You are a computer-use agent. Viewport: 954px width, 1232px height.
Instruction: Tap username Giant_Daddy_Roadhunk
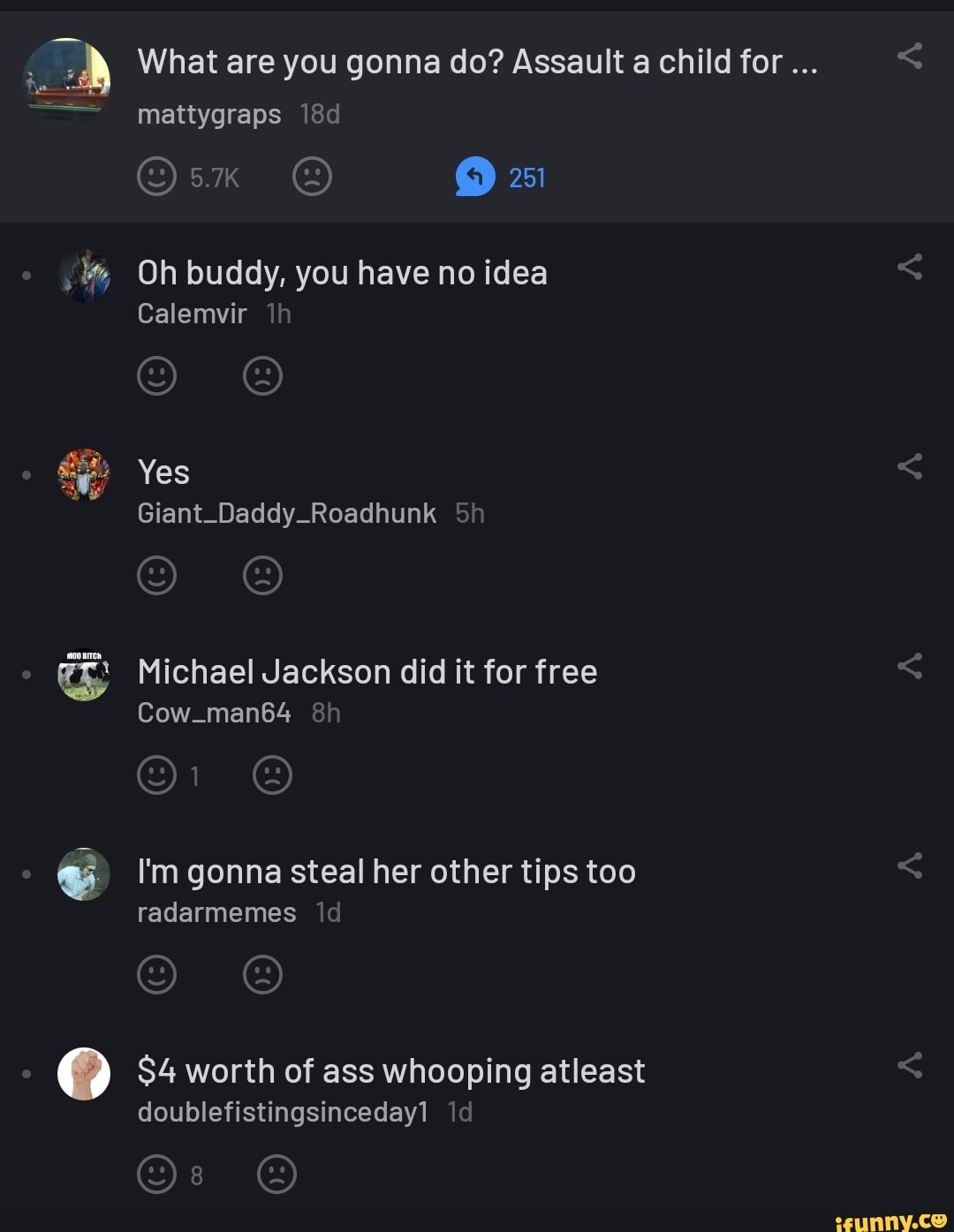tap(286, 512)
